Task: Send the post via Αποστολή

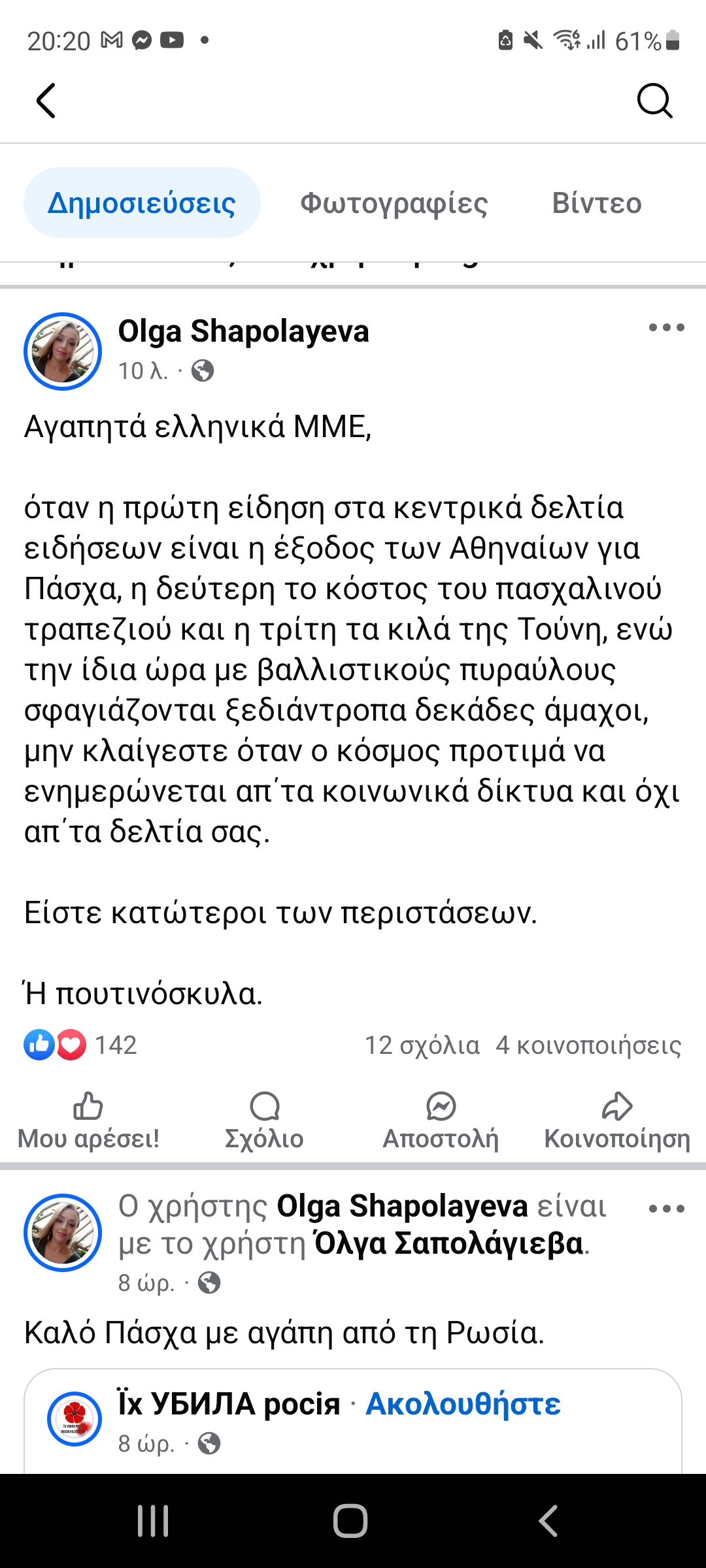Action: click(x=441, y=1121)
